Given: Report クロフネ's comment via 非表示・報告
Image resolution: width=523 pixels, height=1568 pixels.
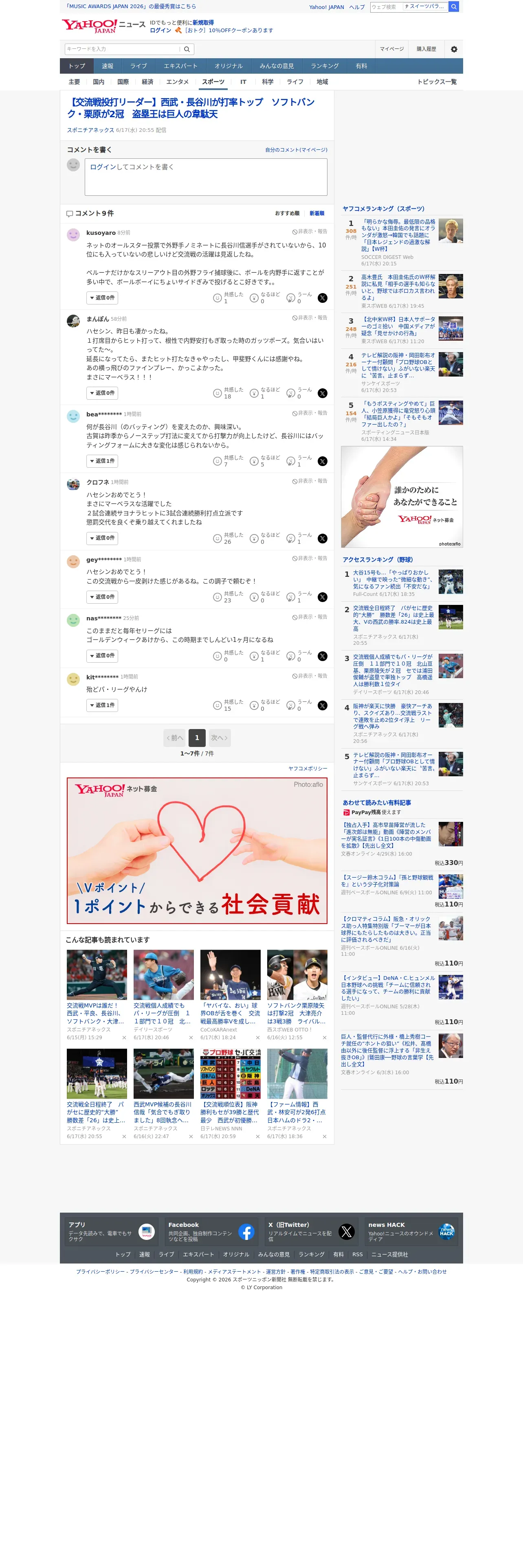Looking at the screenshot, I should (309, 481).
